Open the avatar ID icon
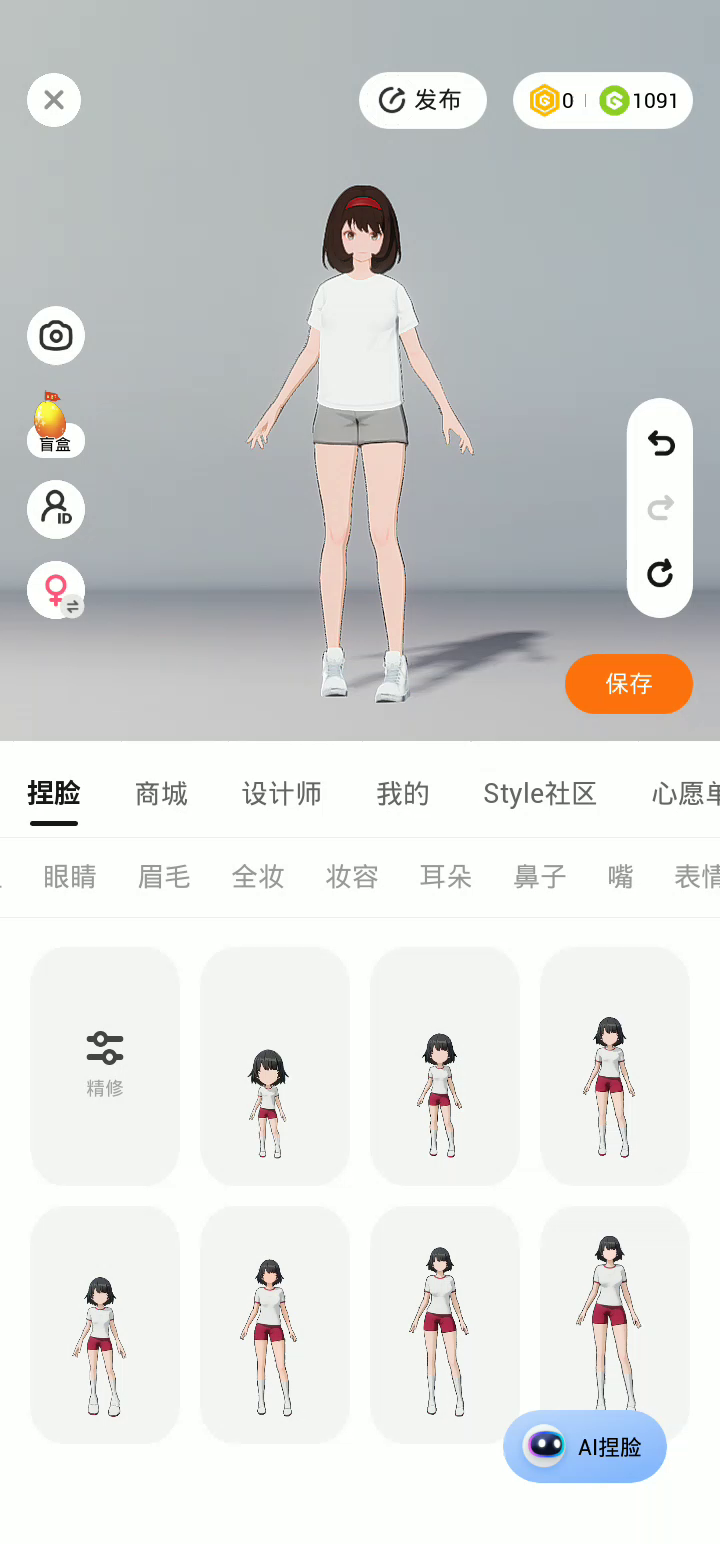This screenshot has width=720, height=1544. tap(56, 509)
